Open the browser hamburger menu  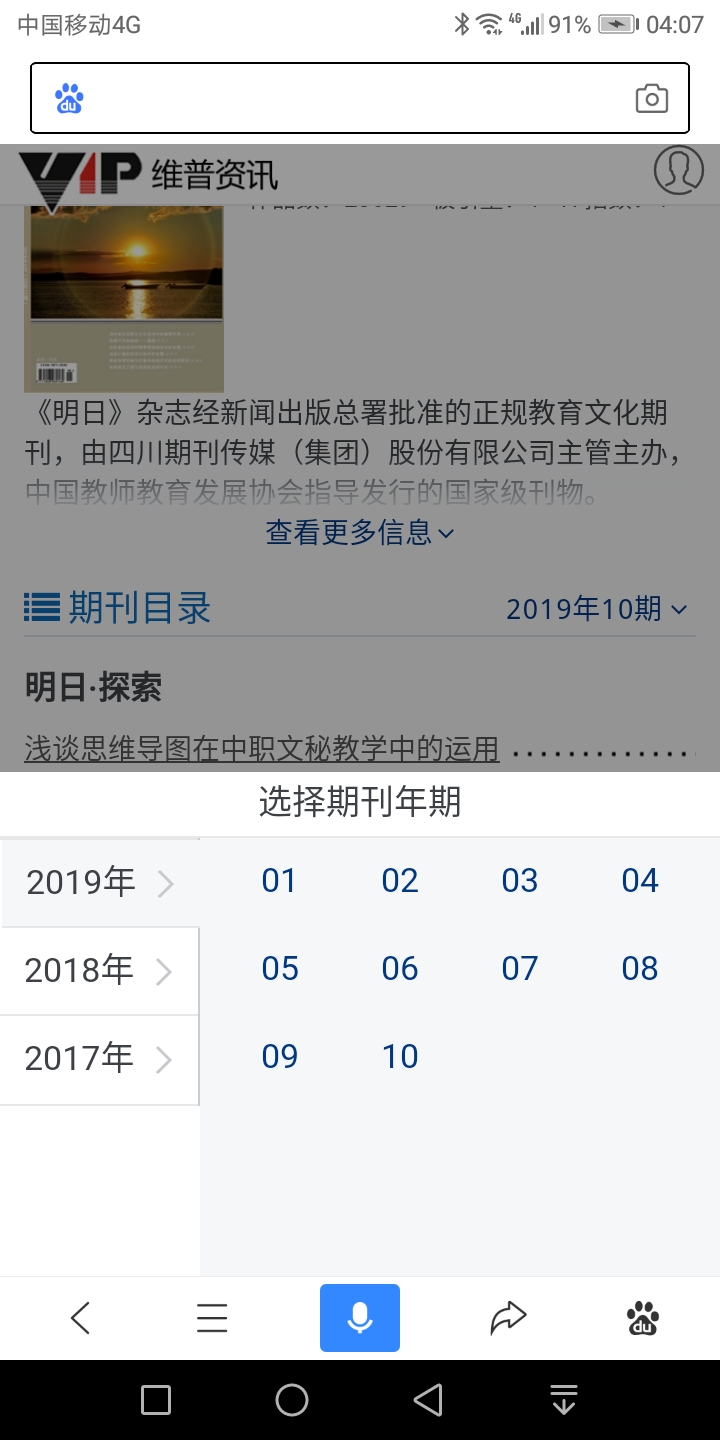212,1318
